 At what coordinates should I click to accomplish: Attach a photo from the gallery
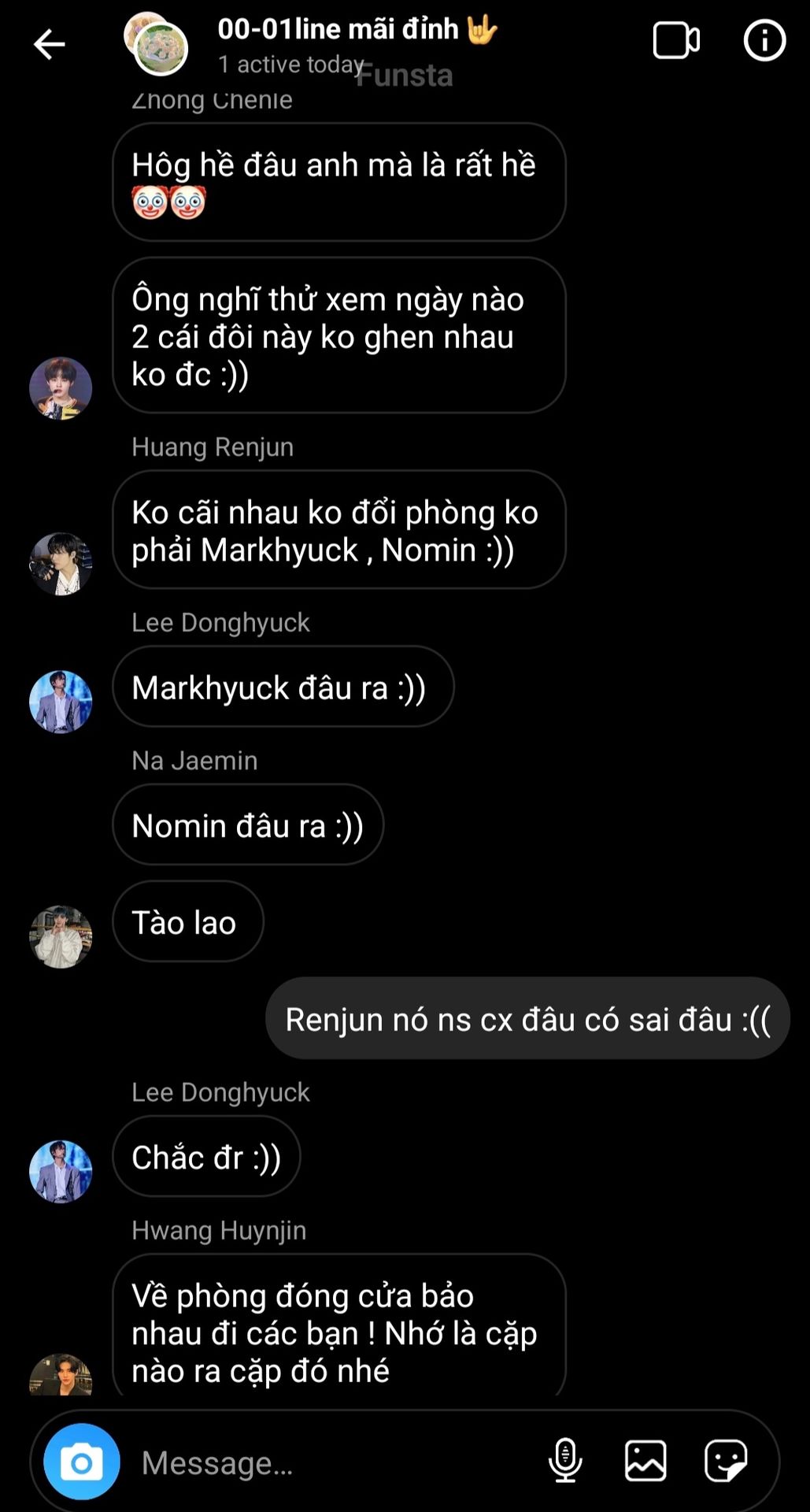(x=645, y=1461)
